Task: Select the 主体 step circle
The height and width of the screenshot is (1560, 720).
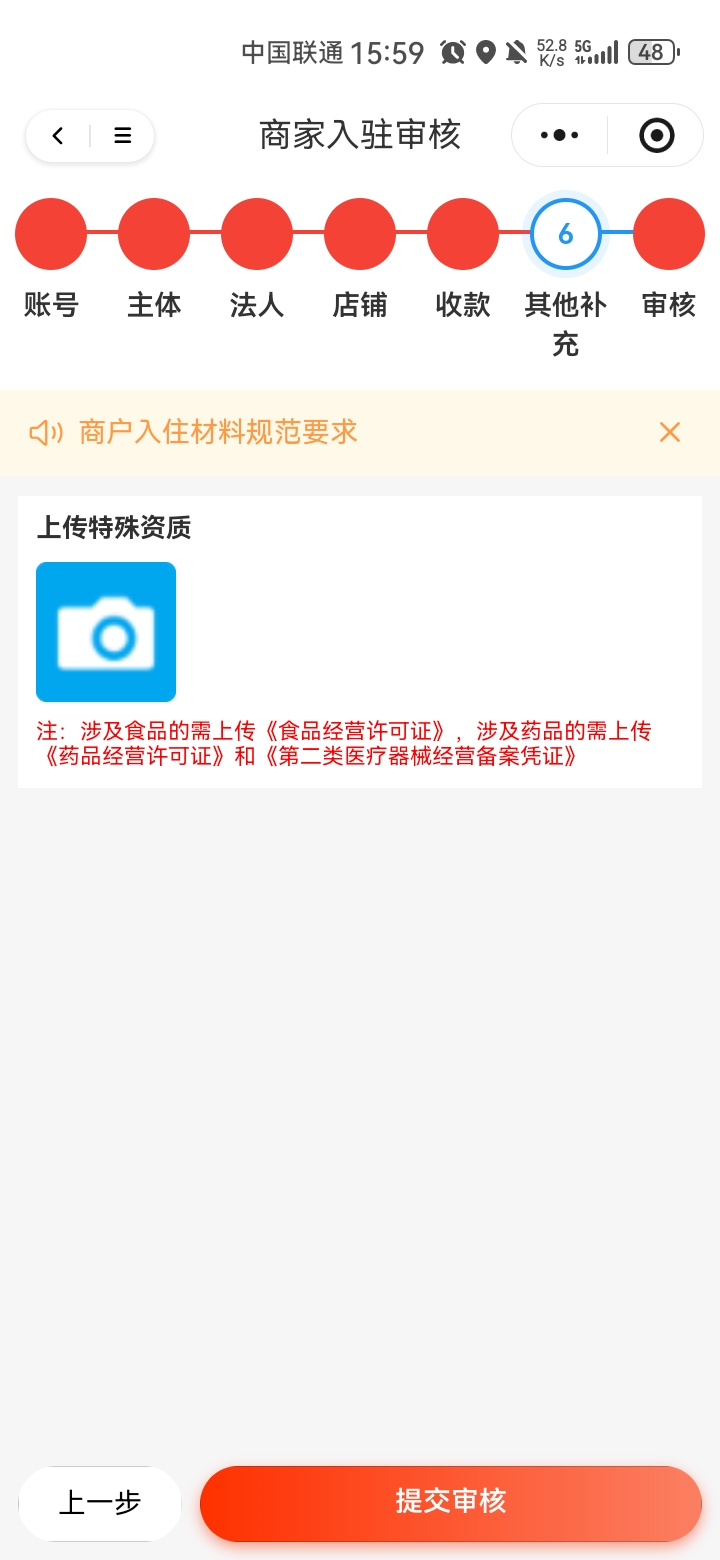Action: (x=154, y=232)
